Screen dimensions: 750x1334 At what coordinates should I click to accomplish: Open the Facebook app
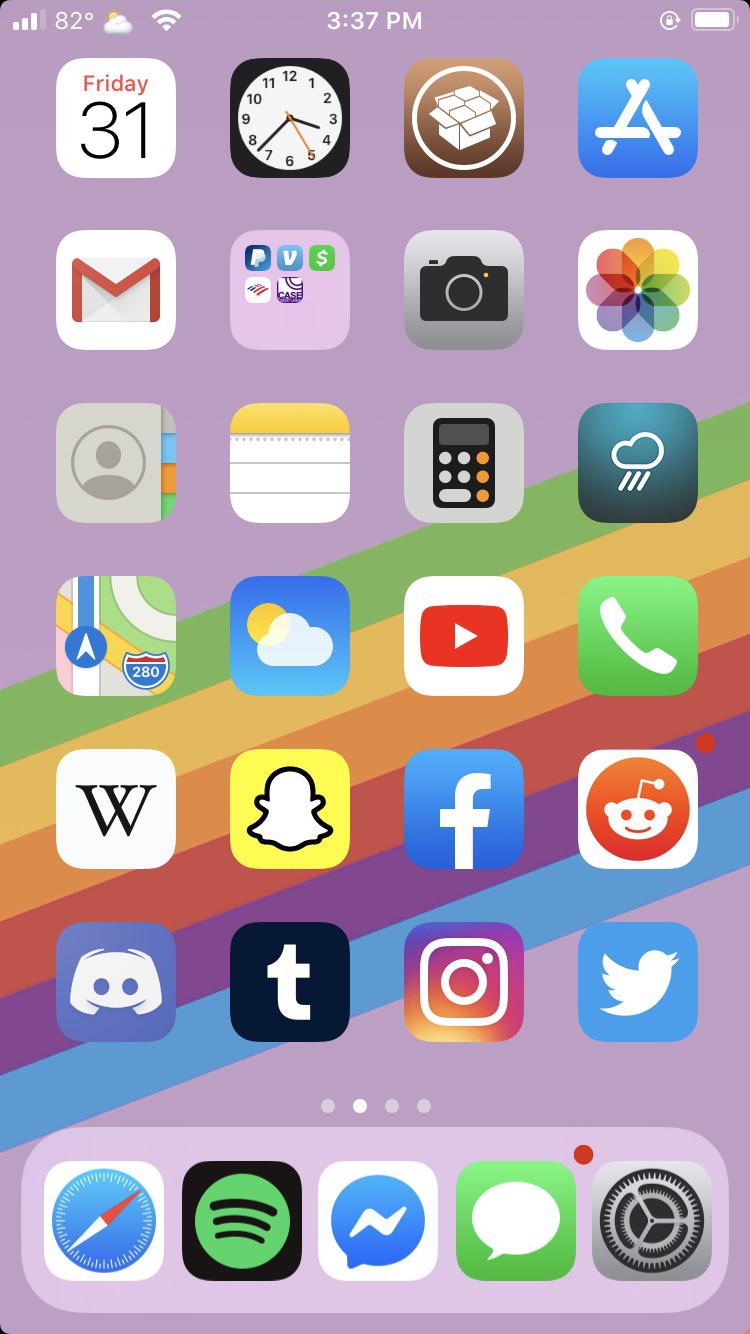463,809
